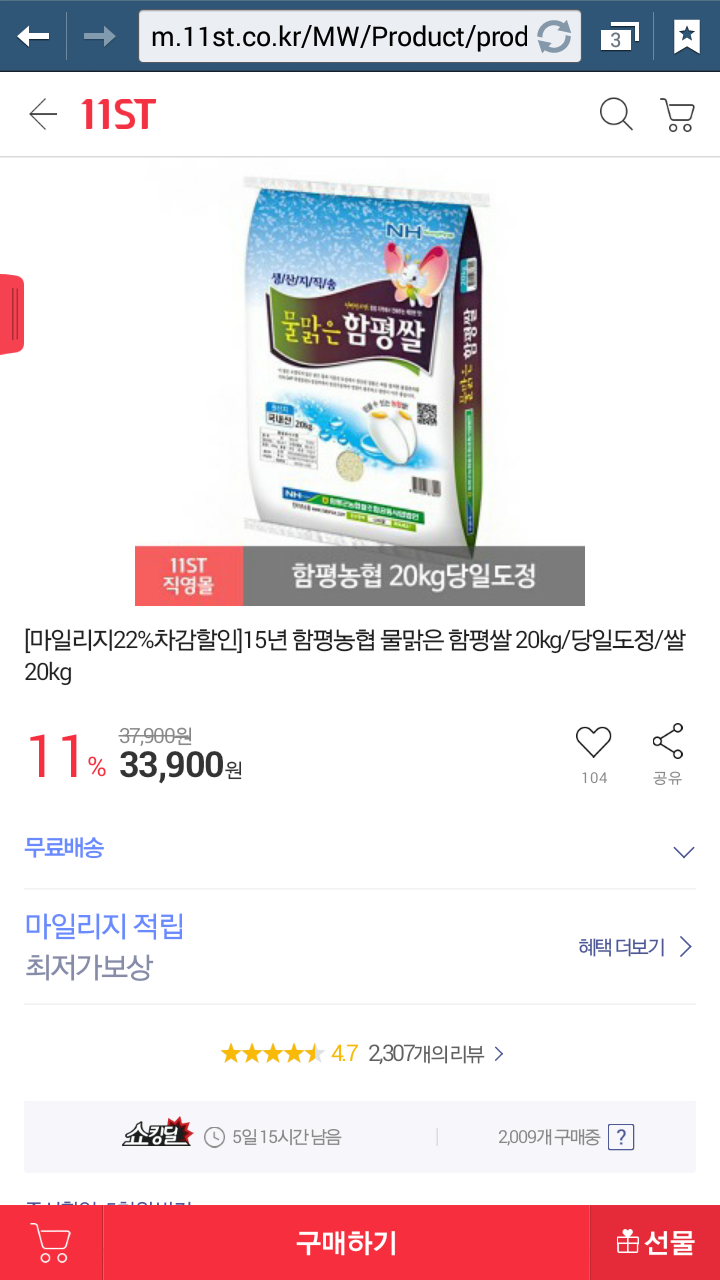The height and width of the screenshot is (1280, 720).
Task: Return to the previous 11ST page
Action: (x=43, y=115)
